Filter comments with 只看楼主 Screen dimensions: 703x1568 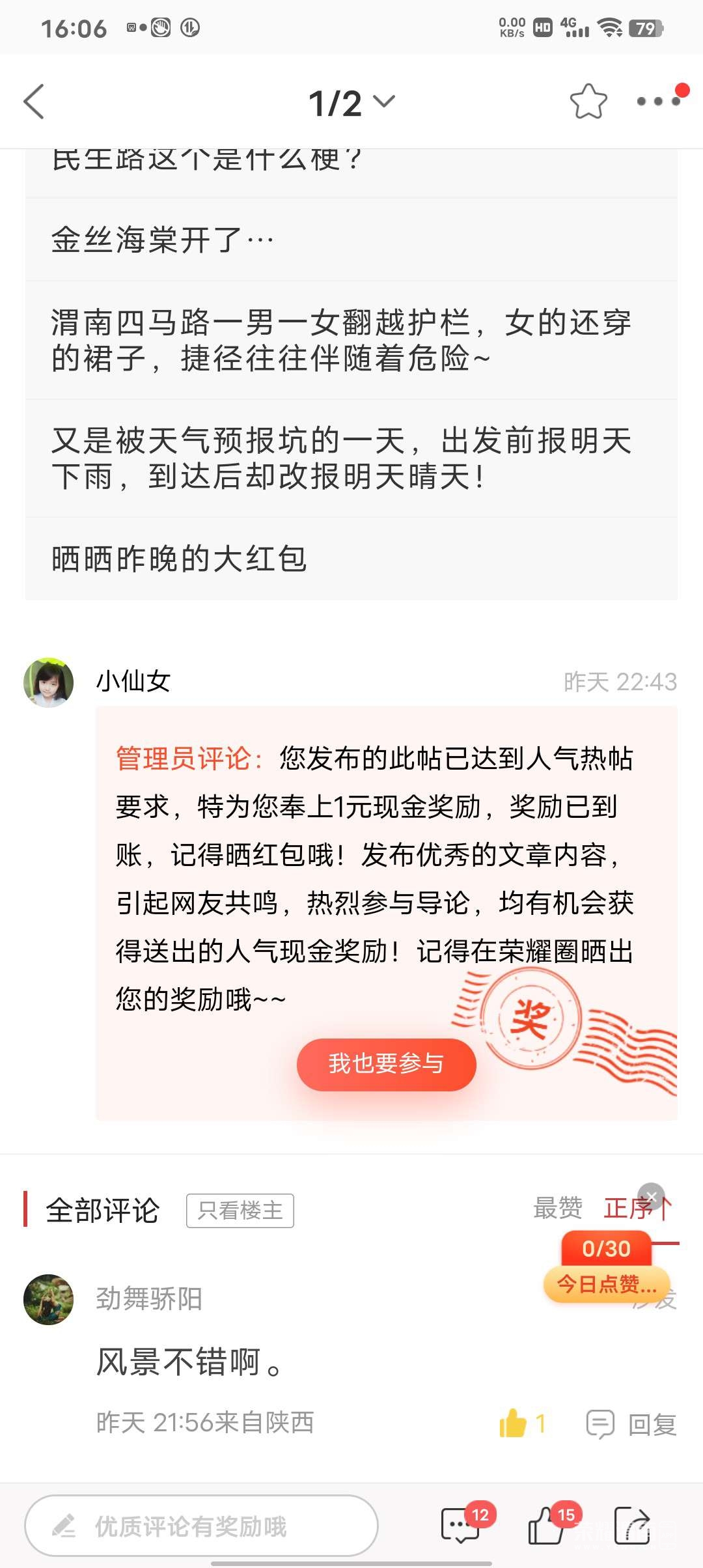tap(240, 1211)
